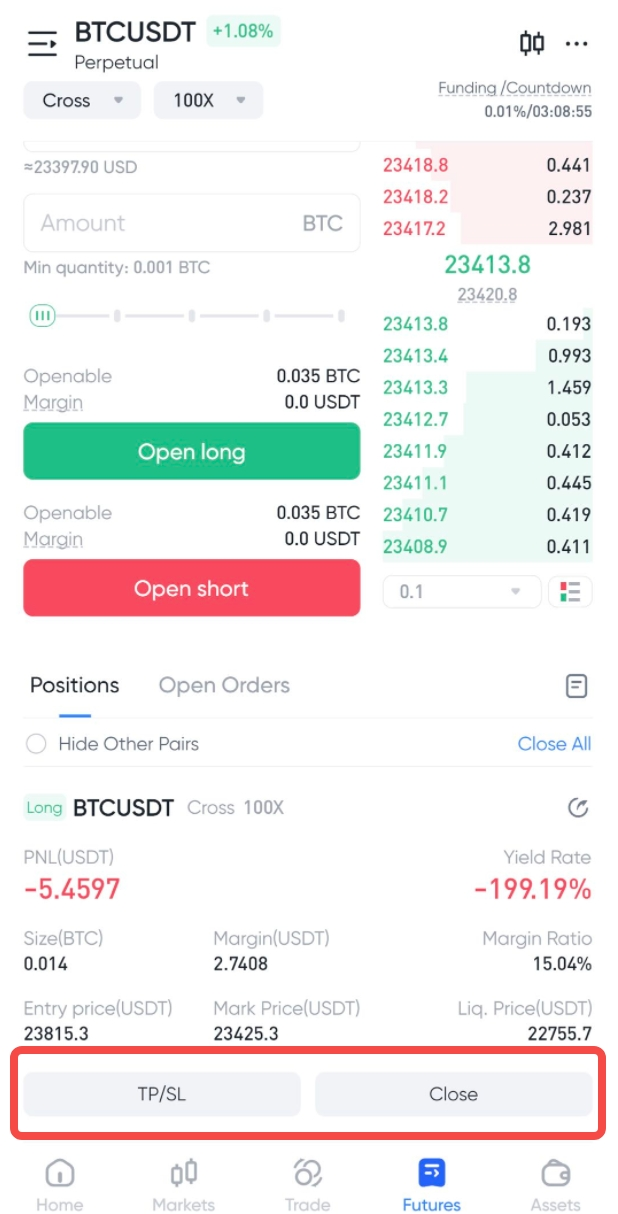Expand the 0.1 depth precision dropdown
The image size is (618, 1214).
(461, 592)
